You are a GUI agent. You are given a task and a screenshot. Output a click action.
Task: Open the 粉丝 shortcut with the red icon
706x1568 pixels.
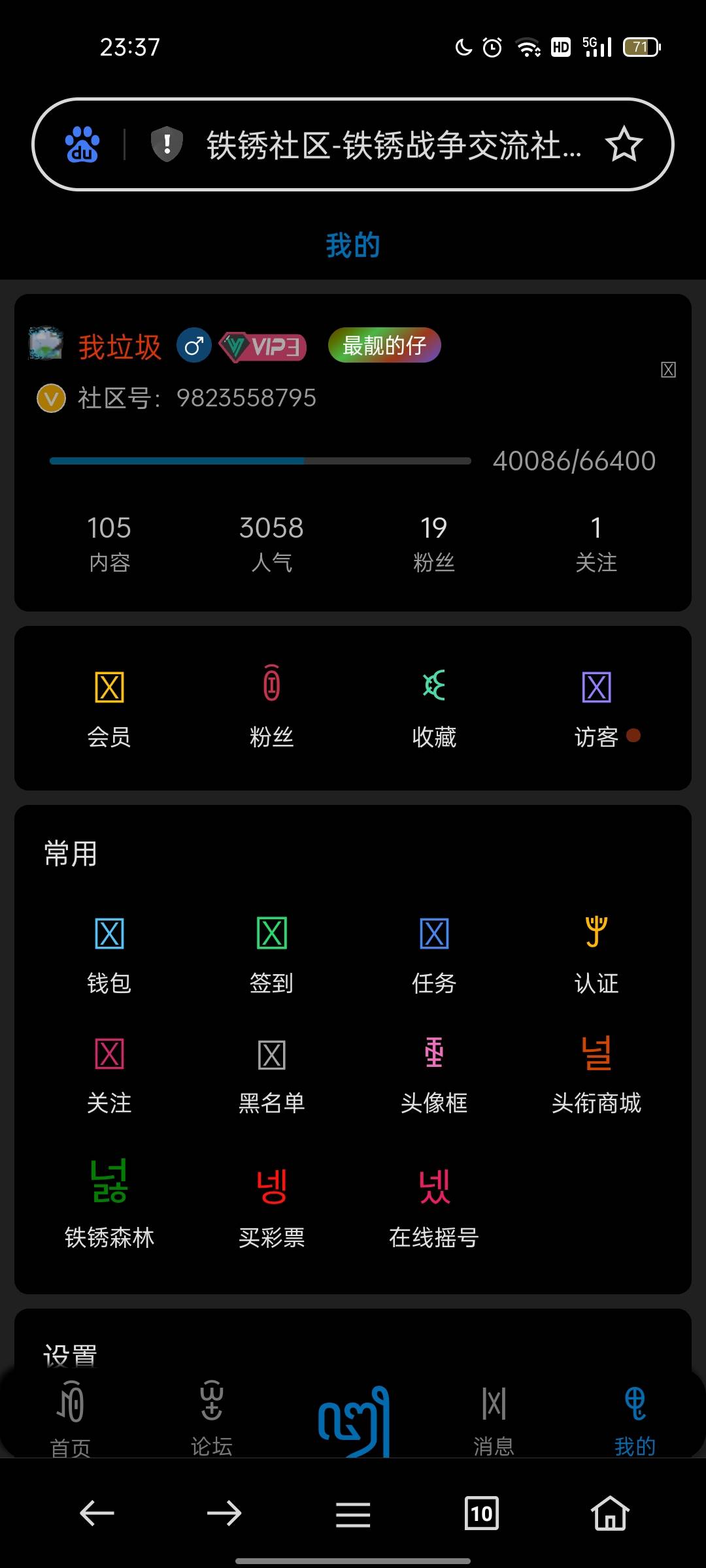271,708
